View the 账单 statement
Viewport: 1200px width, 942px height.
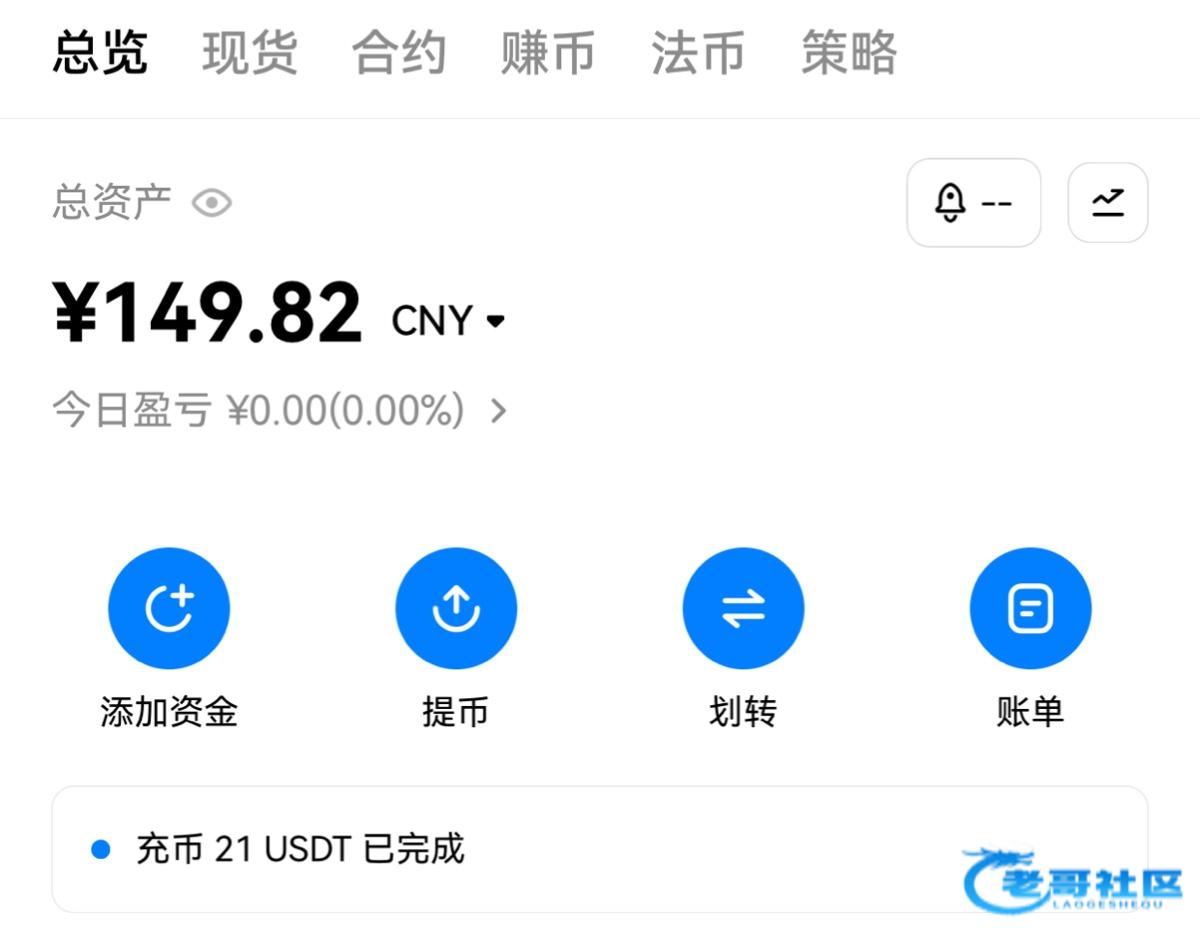coord(1030,608)
